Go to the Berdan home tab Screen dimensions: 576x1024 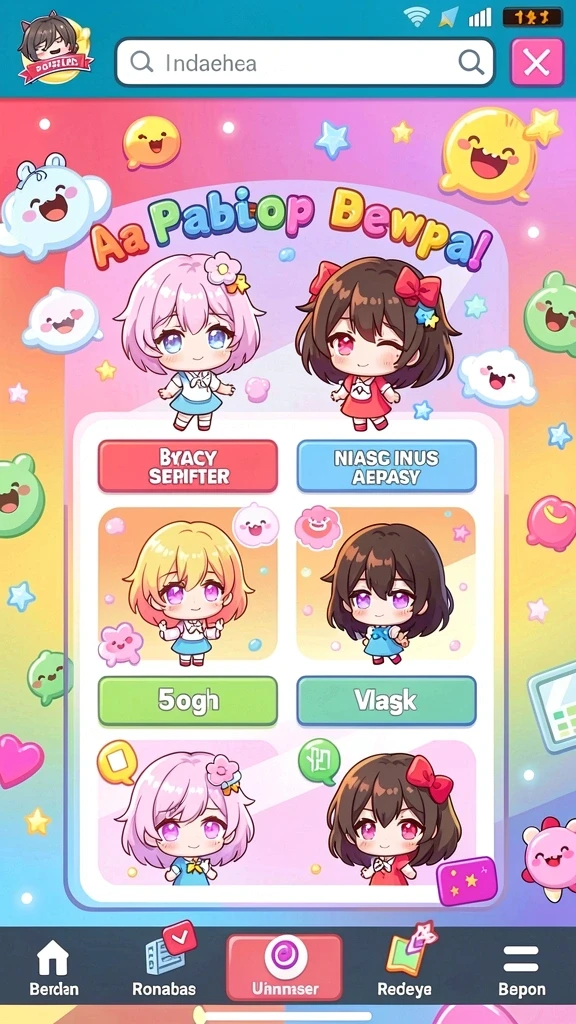[x=54, y=968]
